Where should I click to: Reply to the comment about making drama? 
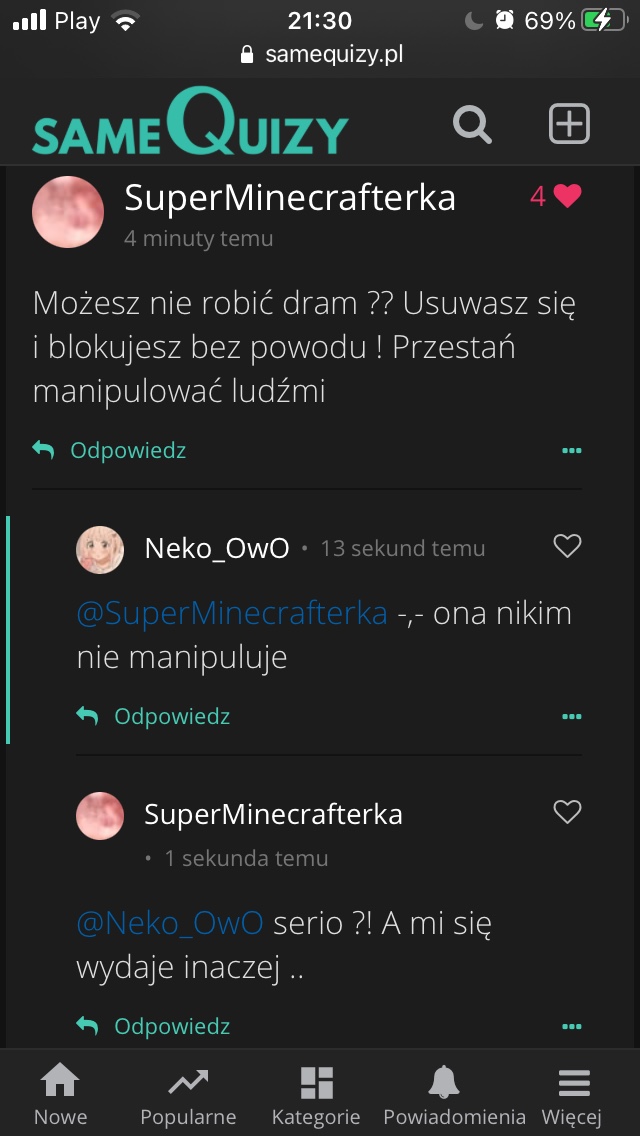[110, 451]
